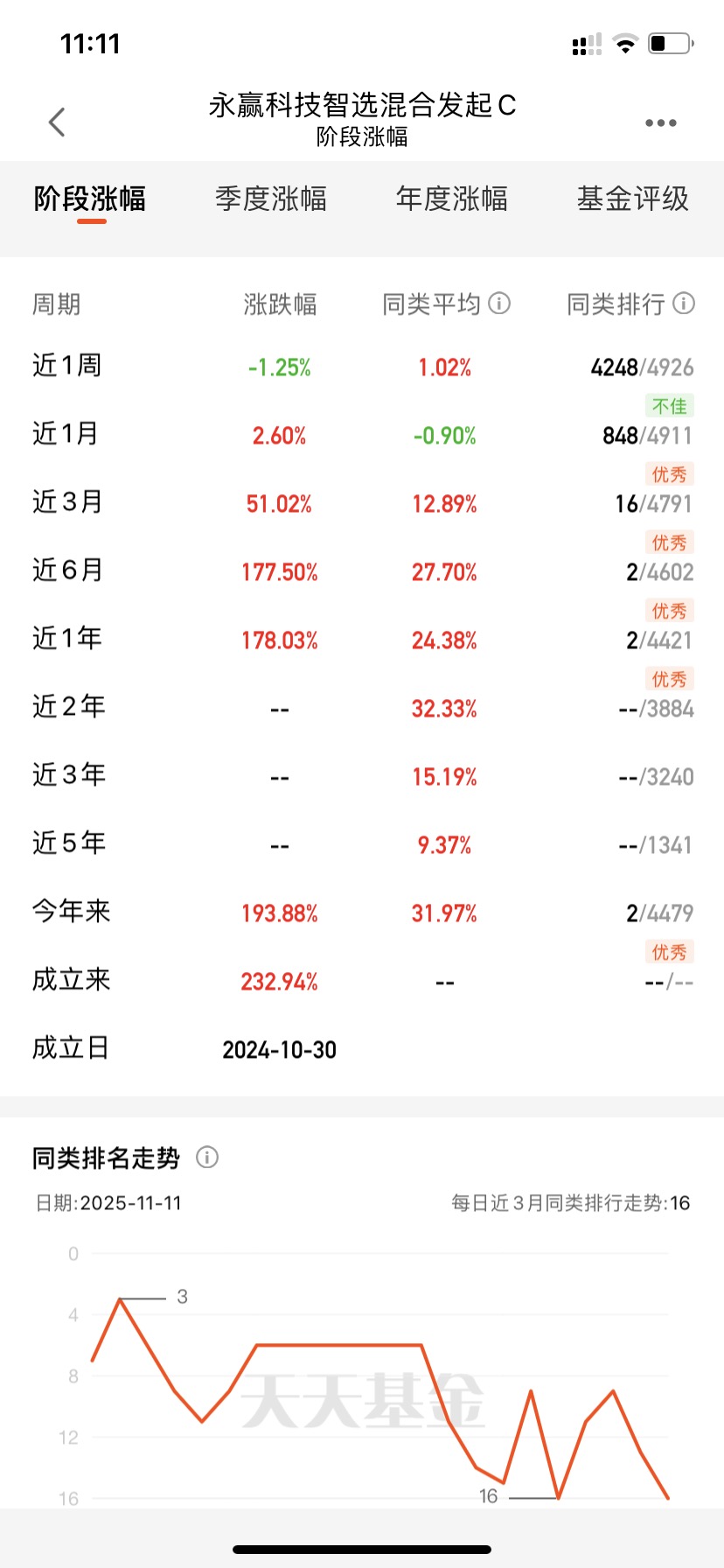Go back using the top-left arrow
Viewport: 724px width, 1568px height.
coord(57,122)
